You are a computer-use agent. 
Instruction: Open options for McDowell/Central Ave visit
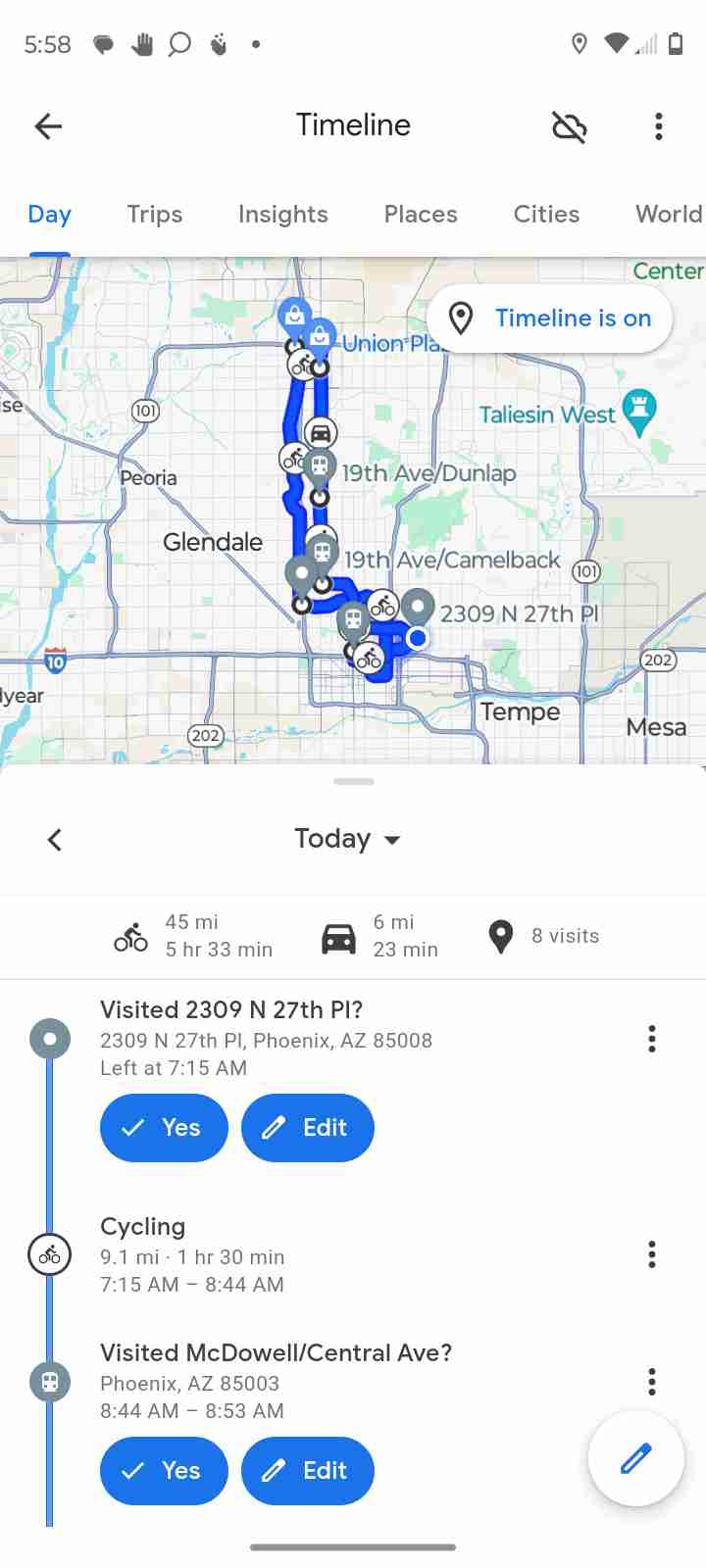point(651,1382)
